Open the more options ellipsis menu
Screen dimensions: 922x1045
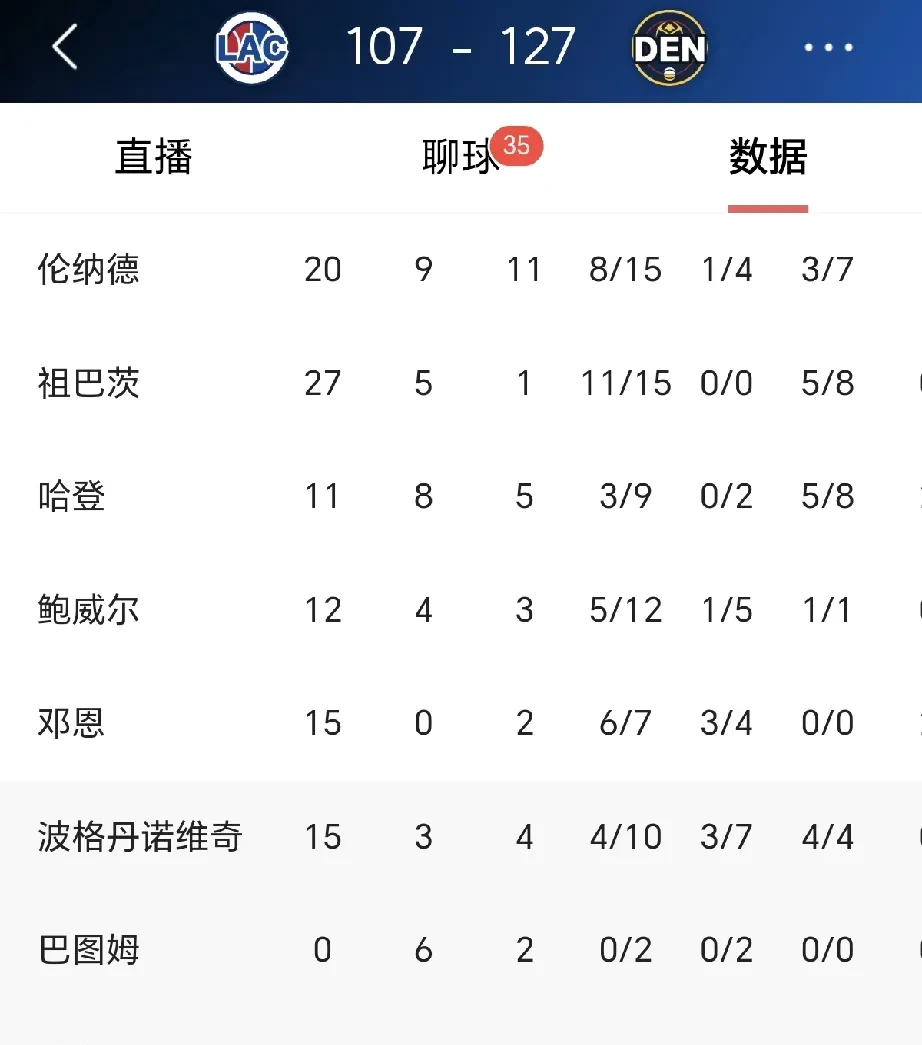click(828, 46)
